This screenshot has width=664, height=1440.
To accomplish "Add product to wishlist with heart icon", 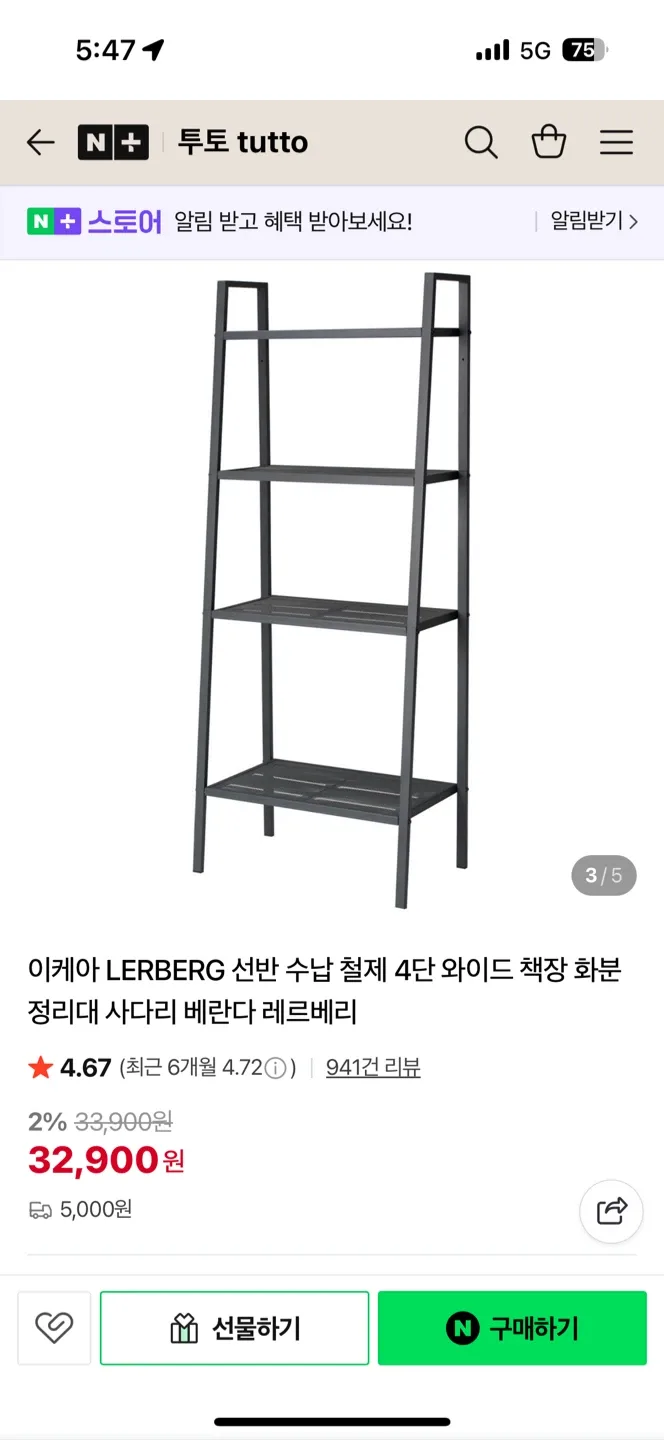I will 54,1328.
